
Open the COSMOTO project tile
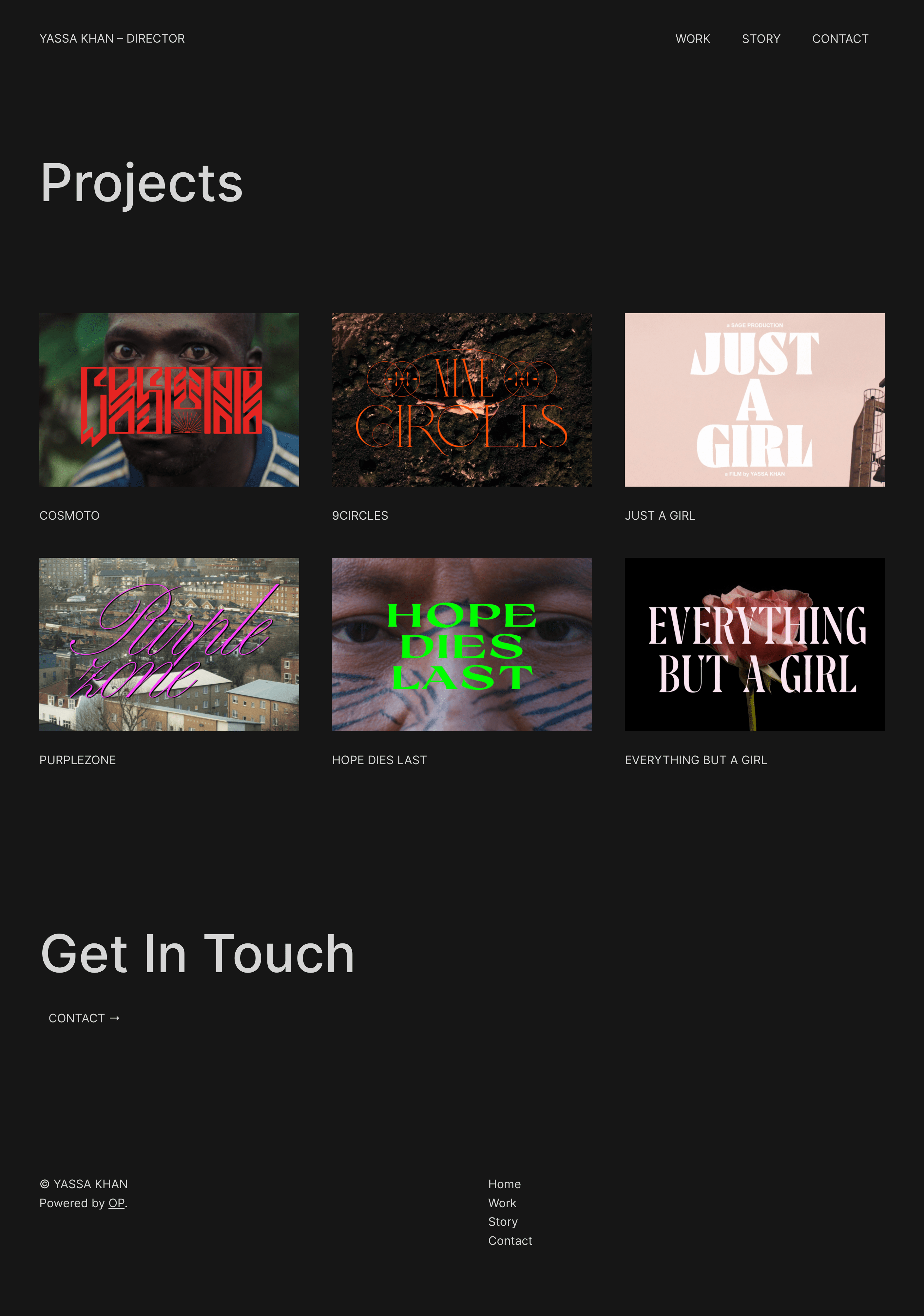pyautogui.click(x=169, y=399)
